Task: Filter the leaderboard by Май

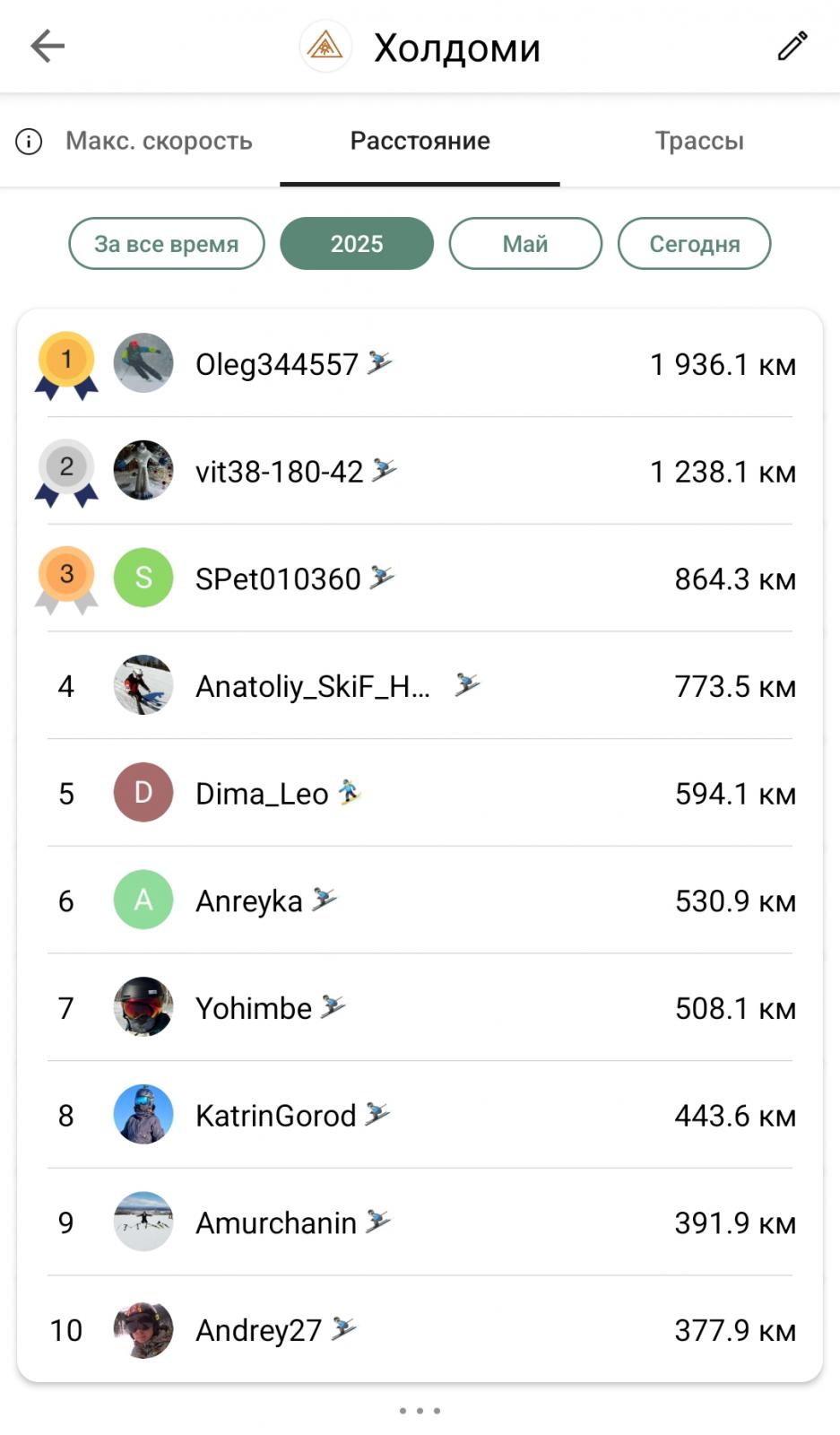Action: [525, 244]
